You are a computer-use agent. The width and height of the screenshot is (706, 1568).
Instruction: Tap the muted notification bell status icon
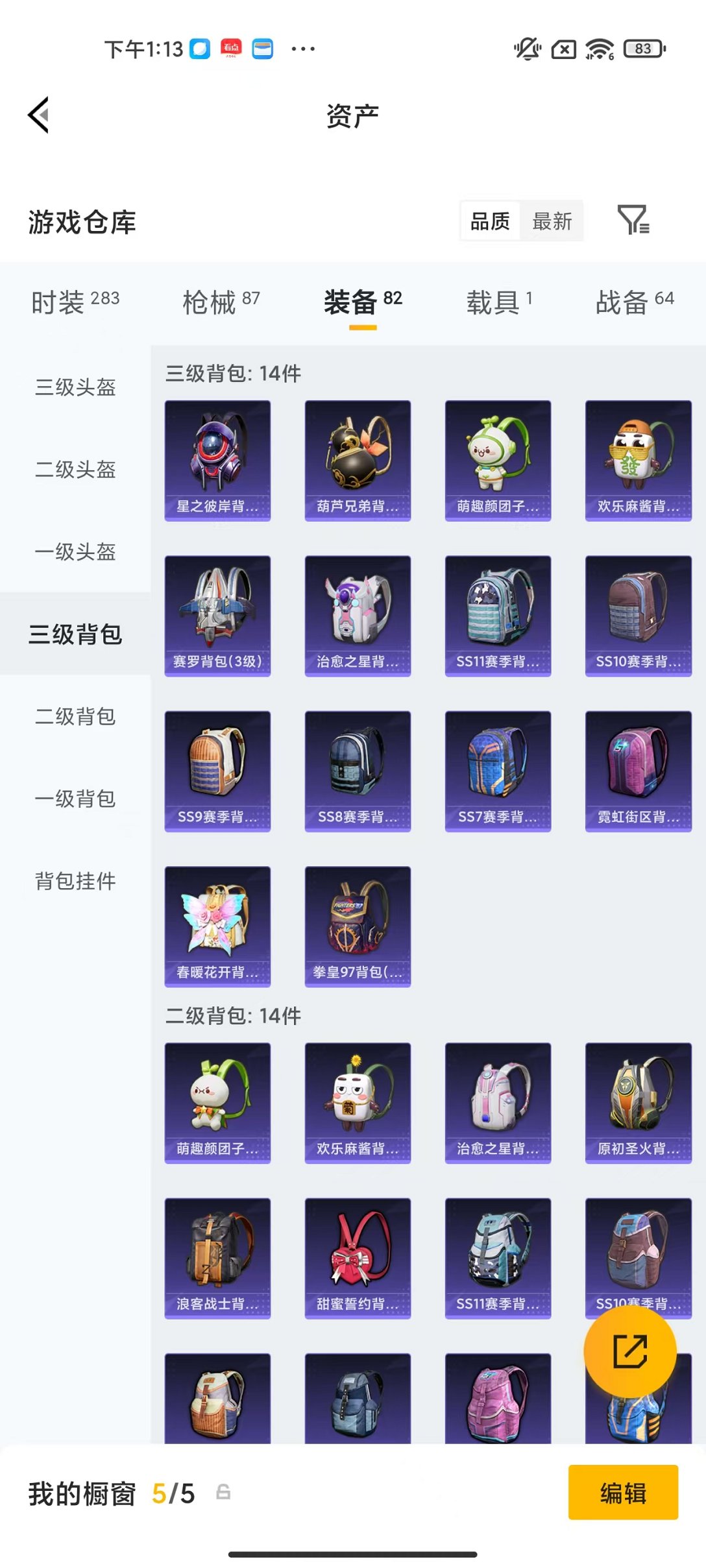pyautogui.click(x=528, y=49)
